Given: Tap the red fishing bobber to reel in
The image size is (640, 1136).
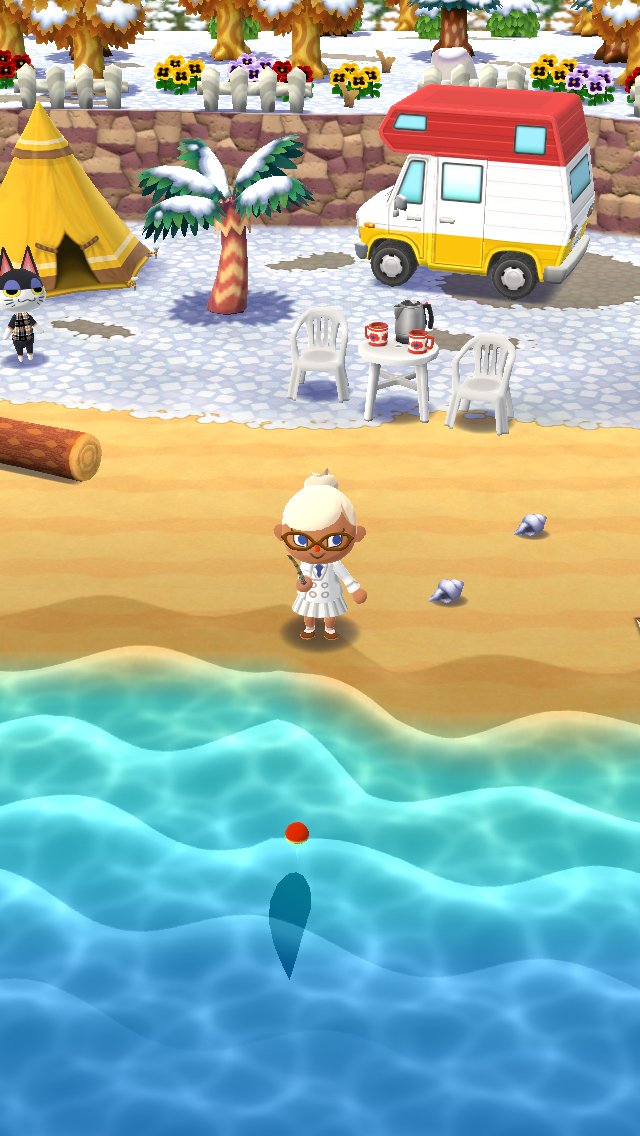Looking at the screenshot, I should [x=296, y=832].
